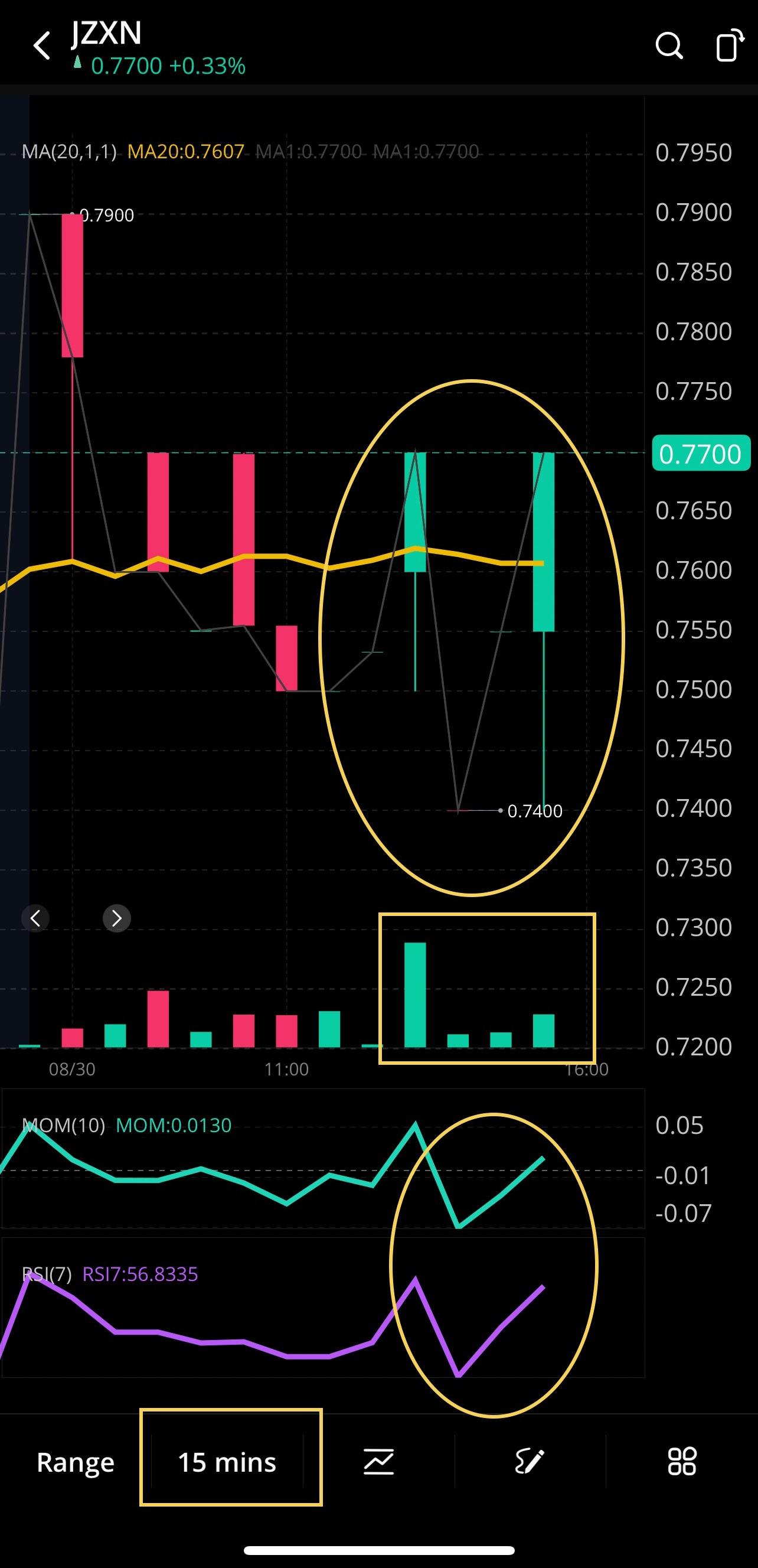Open the MA(20,1,1) indicator settings
Viewport: 758px width, 1568px height.
[68, 152]
